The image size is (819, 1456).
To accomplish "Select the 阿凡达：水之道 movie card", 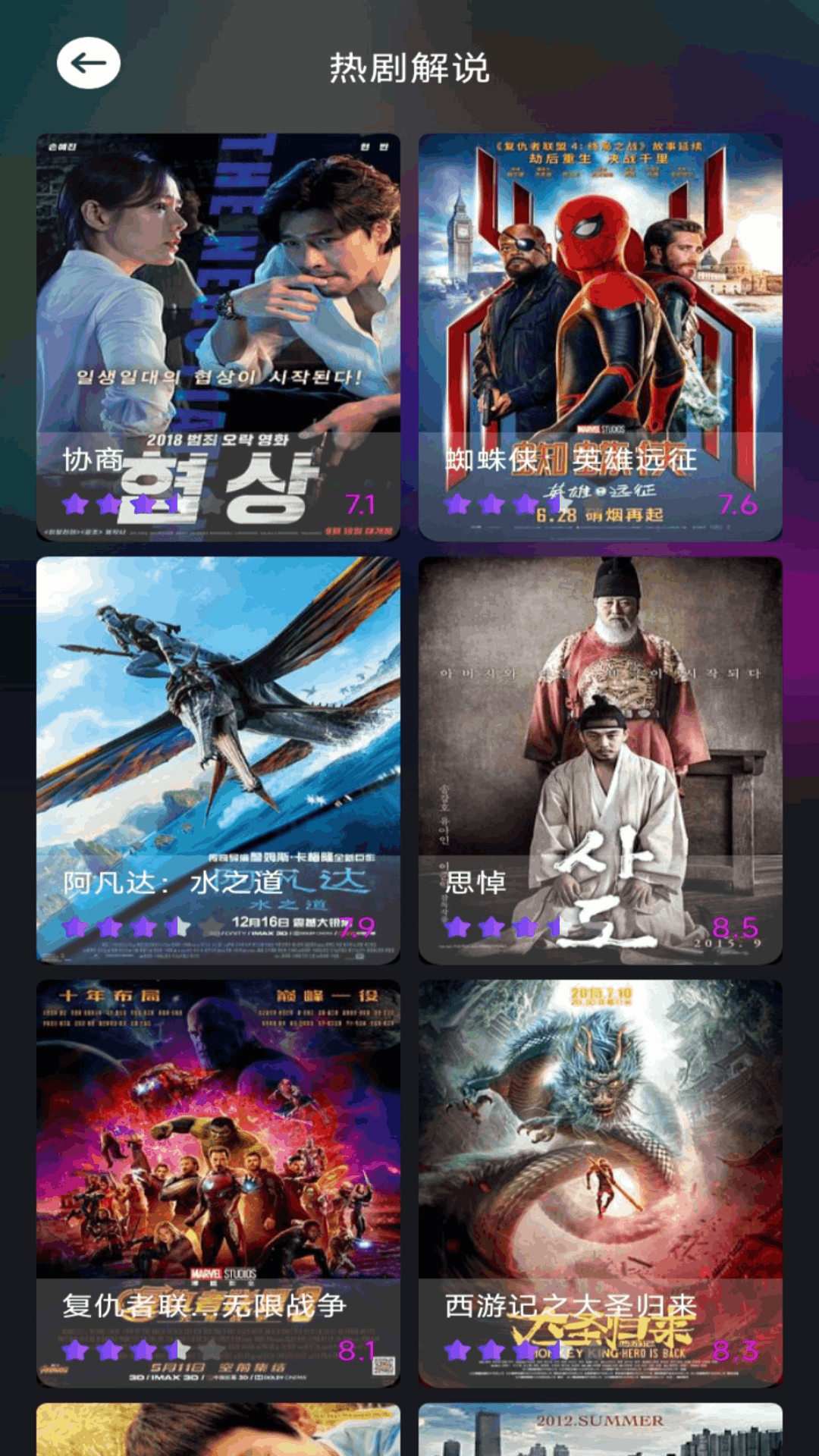I will (x=218, y=760).
